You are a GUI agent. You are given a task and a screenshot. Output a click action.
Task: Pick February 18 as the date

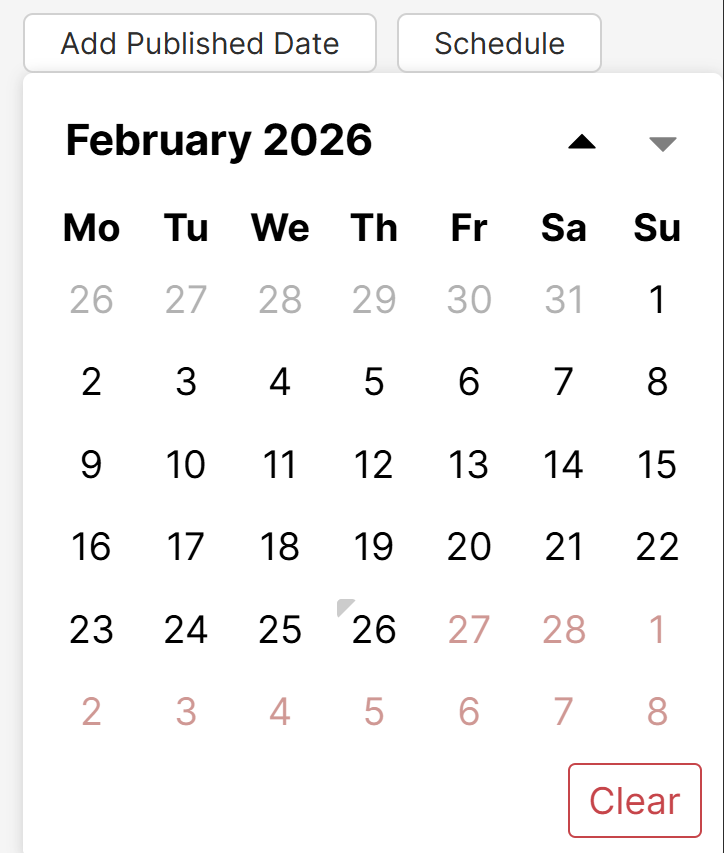click(280, 547)
